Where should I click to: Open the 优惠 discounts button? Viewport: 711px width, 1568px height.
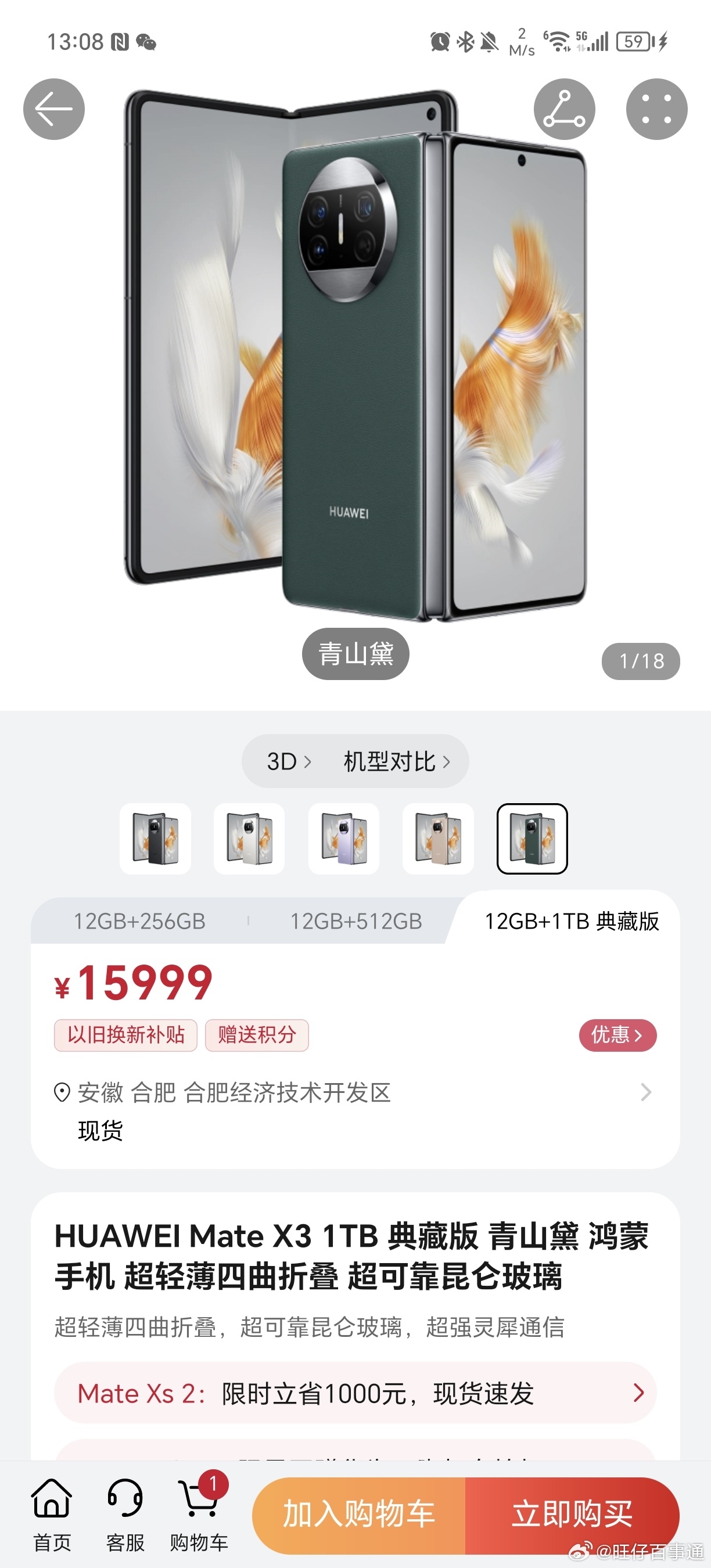click(x=617, y=1035)
